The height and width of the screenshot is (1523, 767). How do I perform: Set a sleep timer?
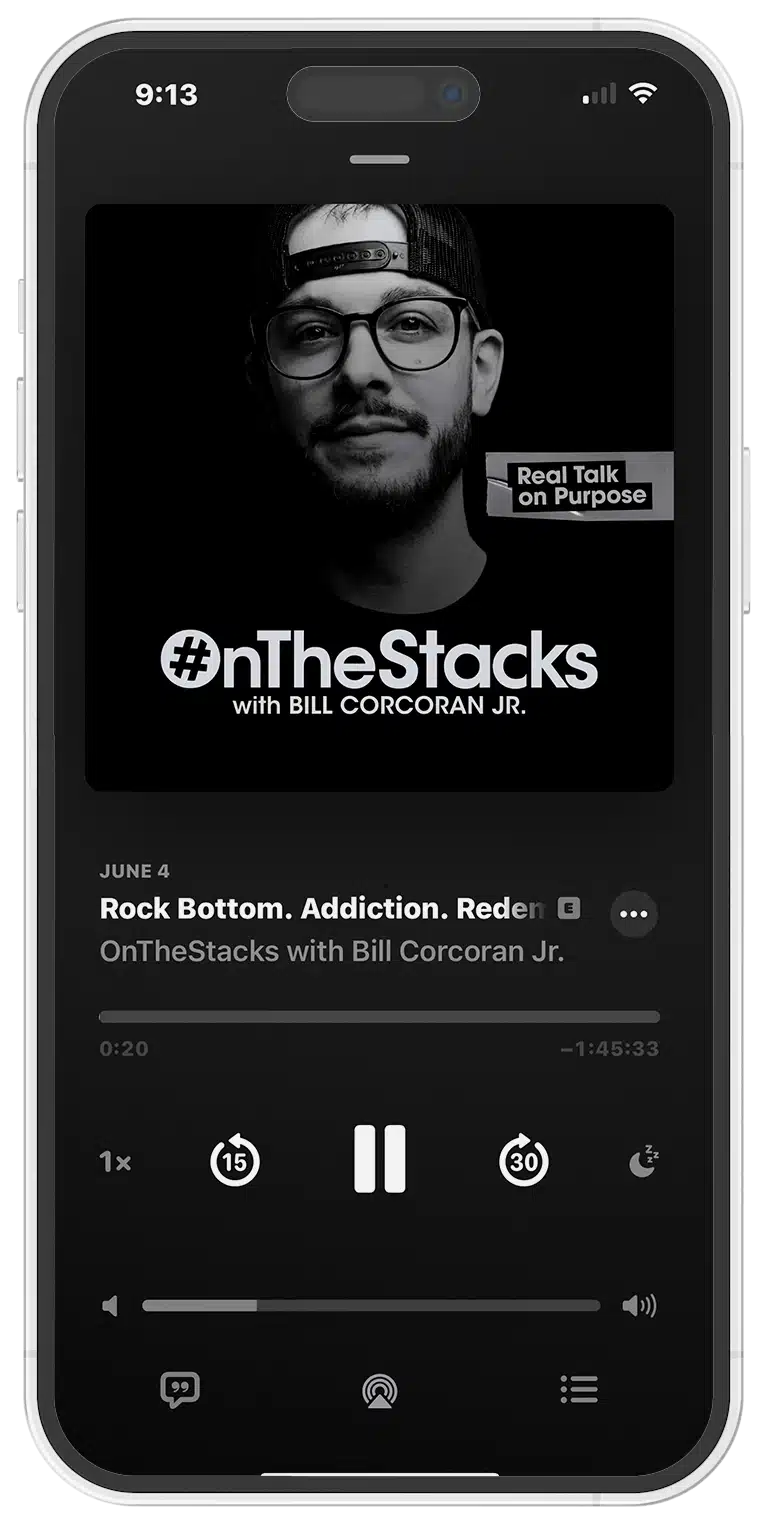[644, 1162]
